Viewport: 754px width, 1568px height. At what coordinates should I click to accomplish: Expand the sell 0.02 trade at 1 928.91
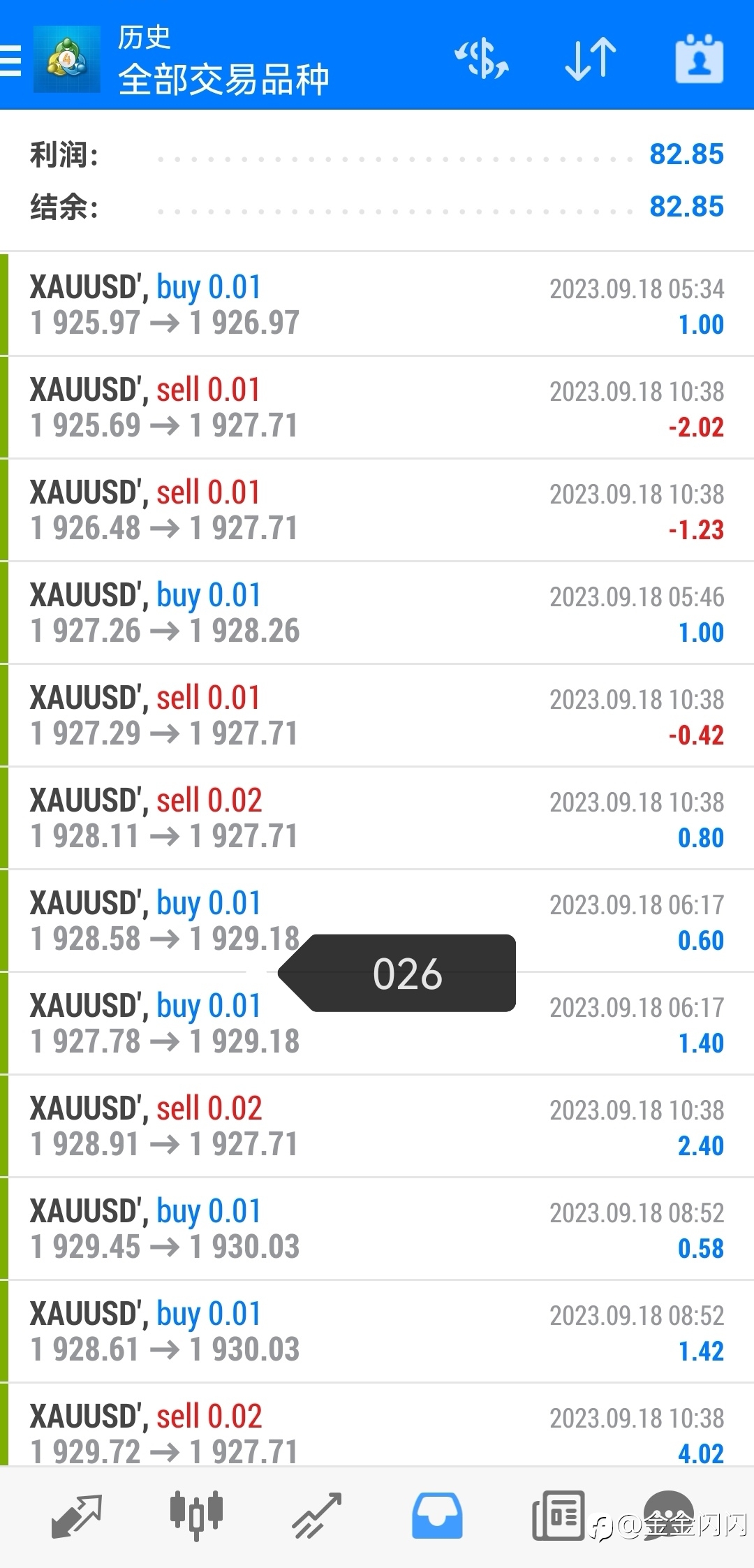(377, 1126)
